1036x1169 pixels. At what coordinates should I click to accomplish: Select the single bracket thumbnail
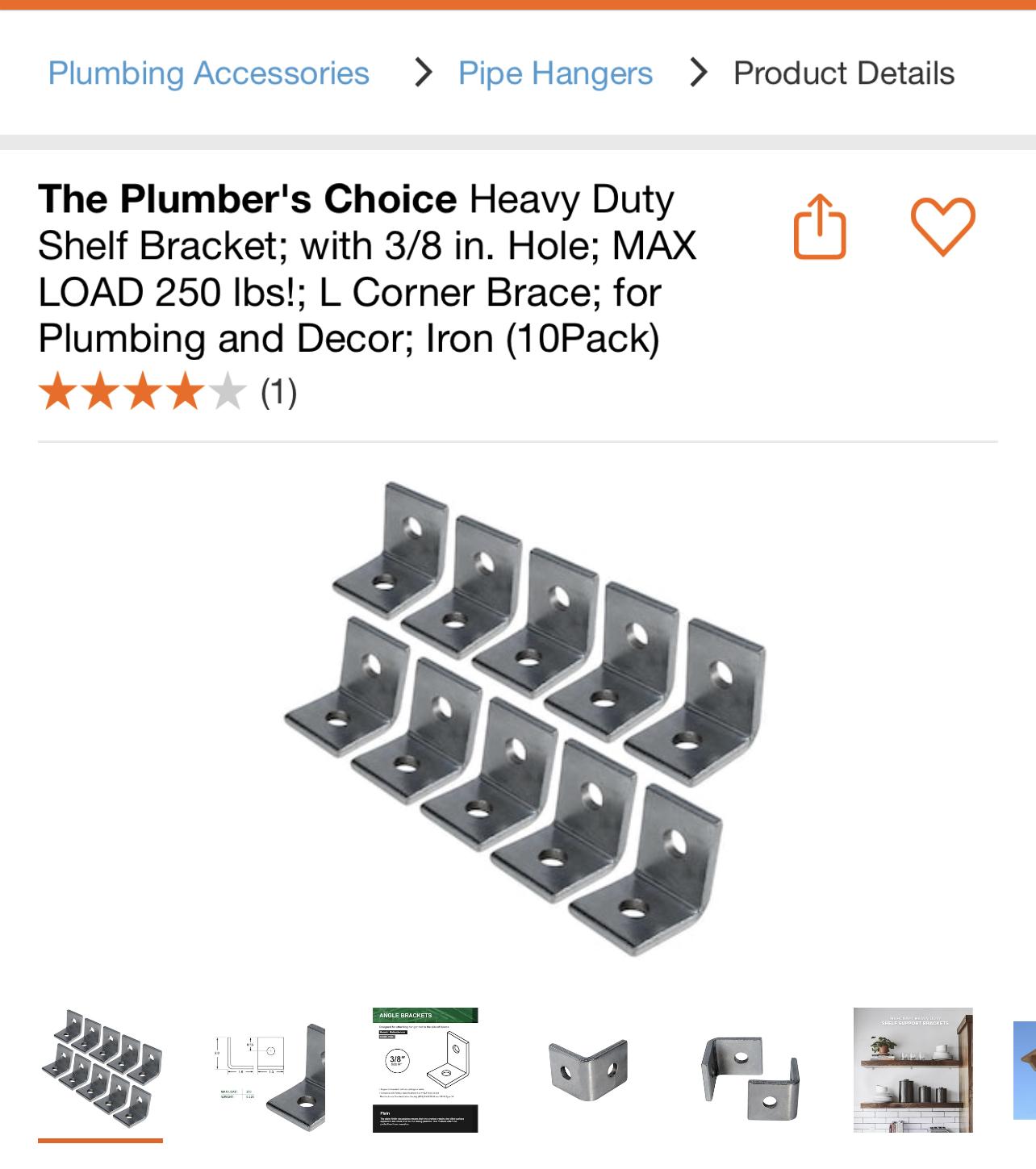[x=587, y=1071]
